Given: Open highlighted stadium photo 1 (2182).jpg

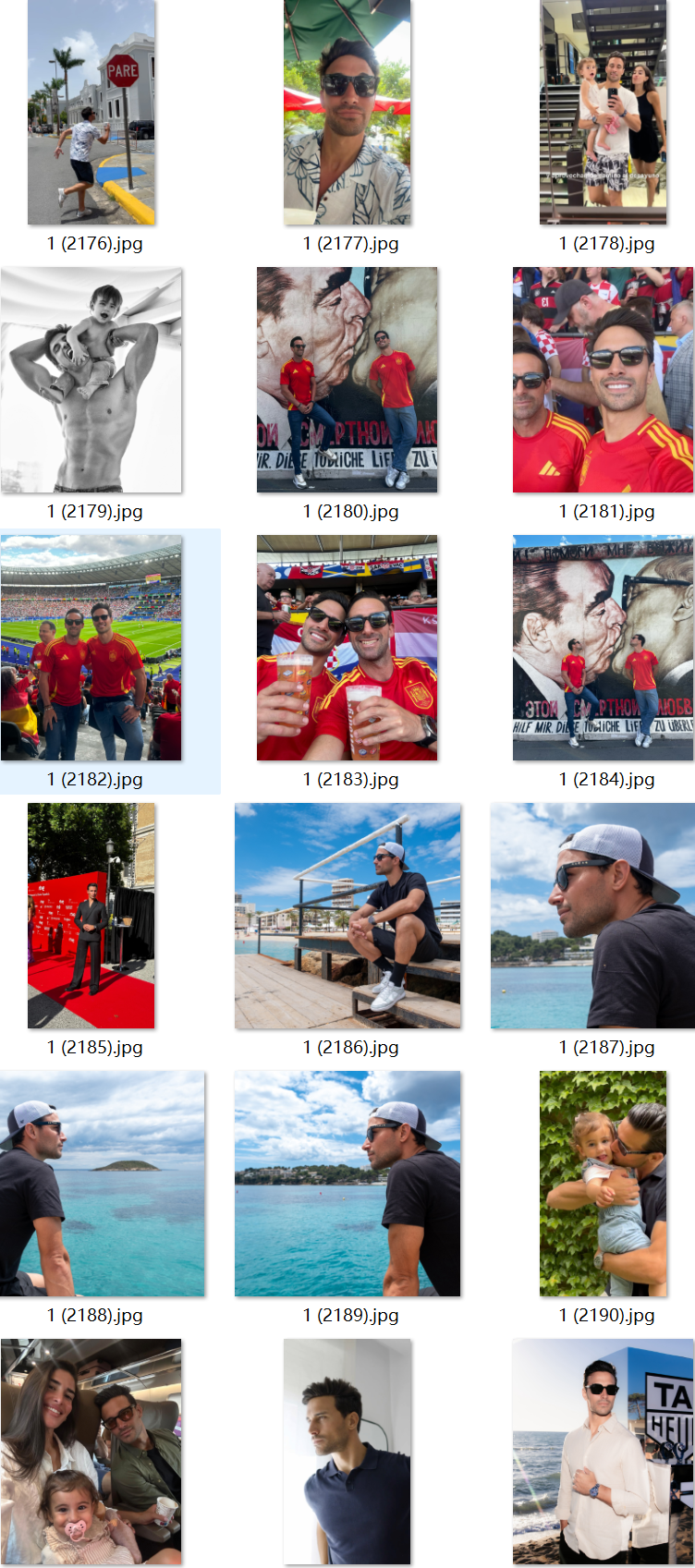Looking at the screenshot, I should click(91, 648).
